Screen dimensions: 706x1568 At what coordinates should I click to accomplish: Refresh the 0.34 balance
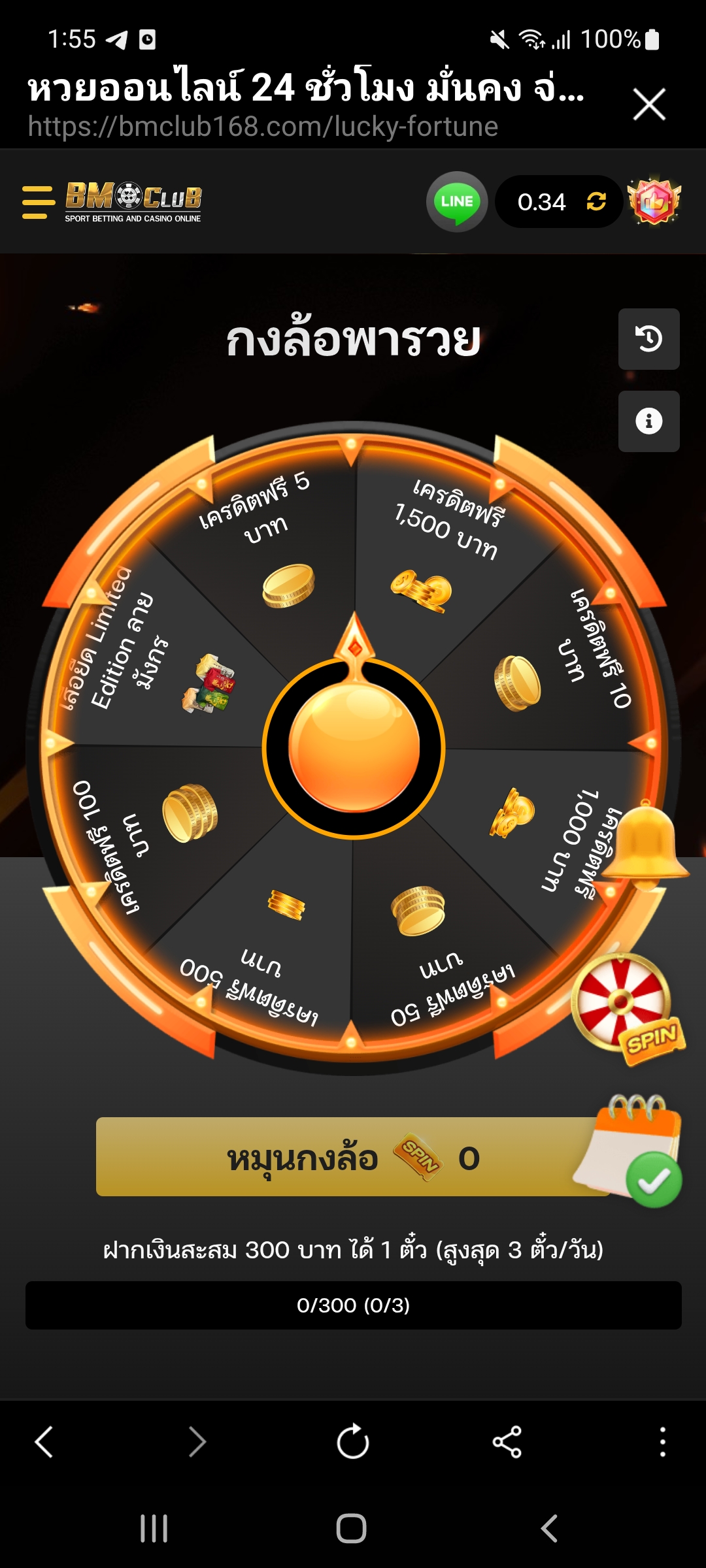[x=596, y=202]
